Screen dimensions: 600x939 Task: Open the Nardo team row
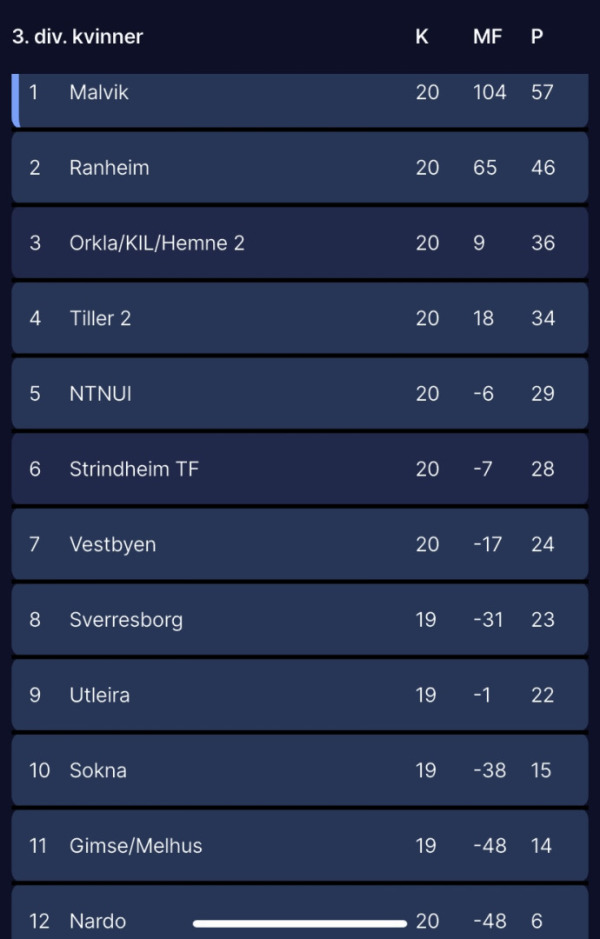pyautogui.click(x=98, y=921)
